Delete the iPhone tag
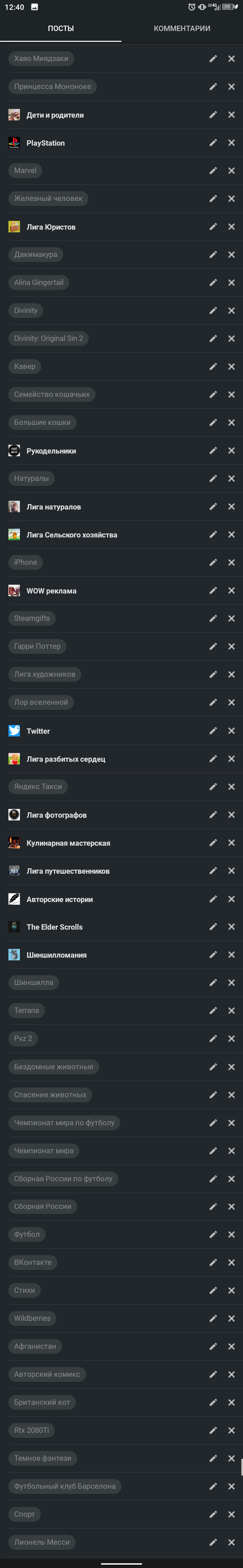Image resolution: width=243 pixels, height=1568 pixels. (232, 563)
